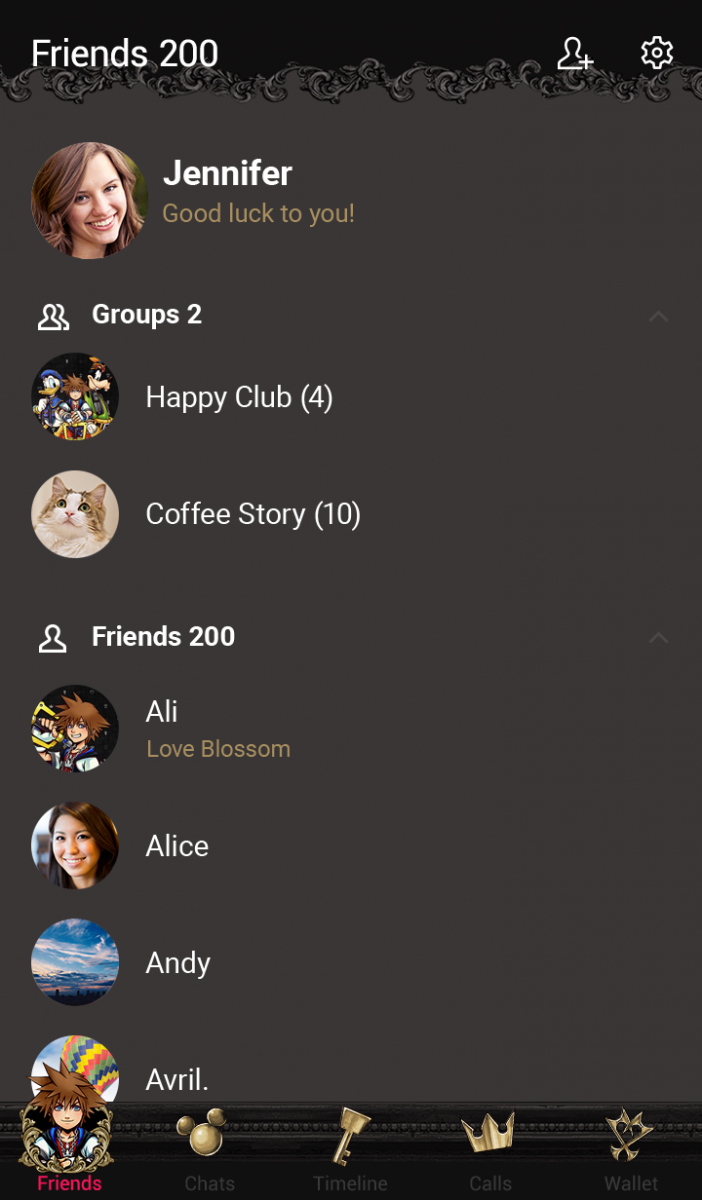Collapse the Friends list section
This screenshot has height=1200, width=702.
point(658,638)
